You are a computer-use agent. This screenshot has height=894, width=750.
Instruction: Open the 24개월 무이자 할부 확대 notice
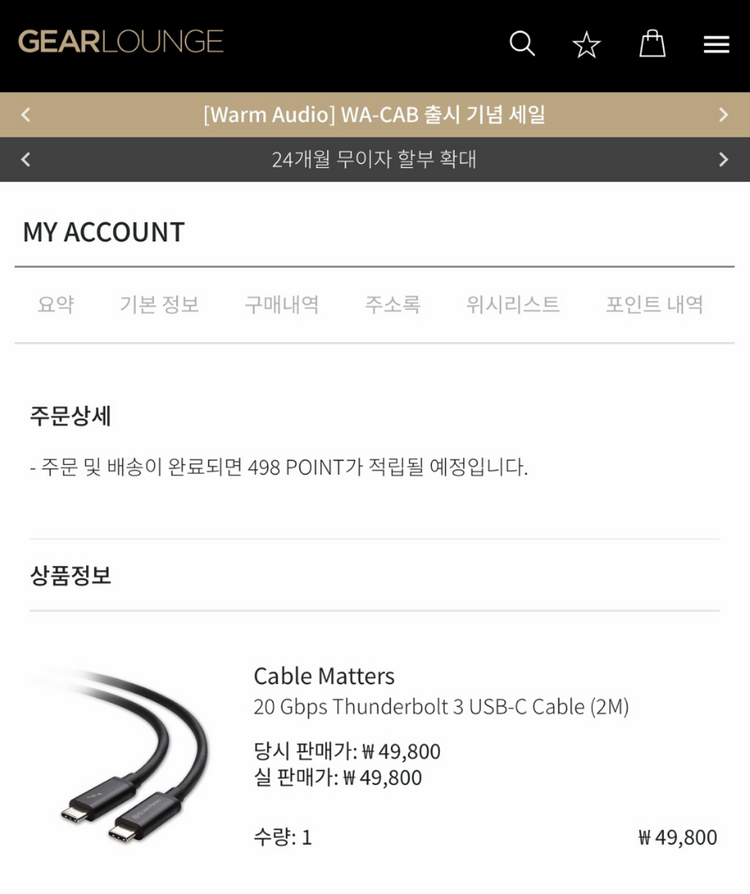[374, 159]
